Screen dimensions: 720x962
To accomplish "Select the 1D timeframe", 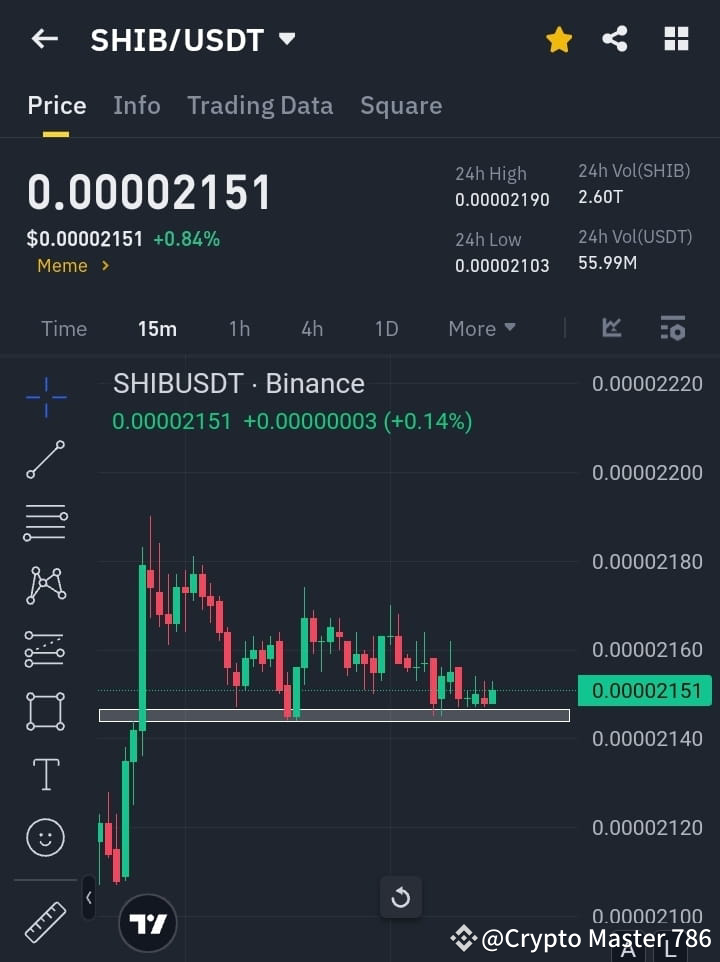I will click(x=387, y=328).
